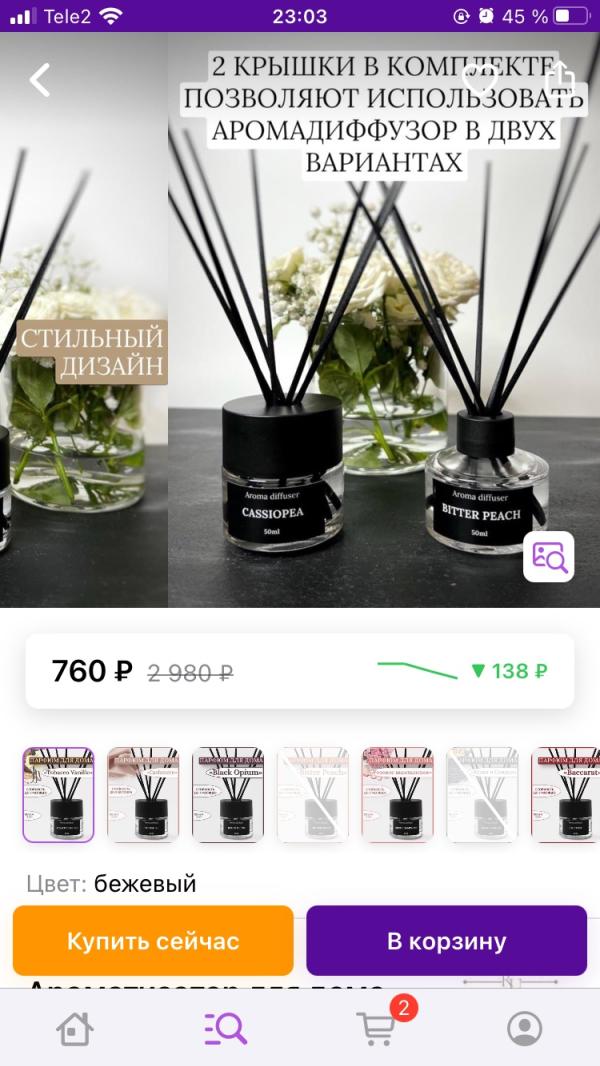Viewport: 600px width, 1066px height.
Task: Switch to the catalog search tab
Action: [x=225, y=1028]
